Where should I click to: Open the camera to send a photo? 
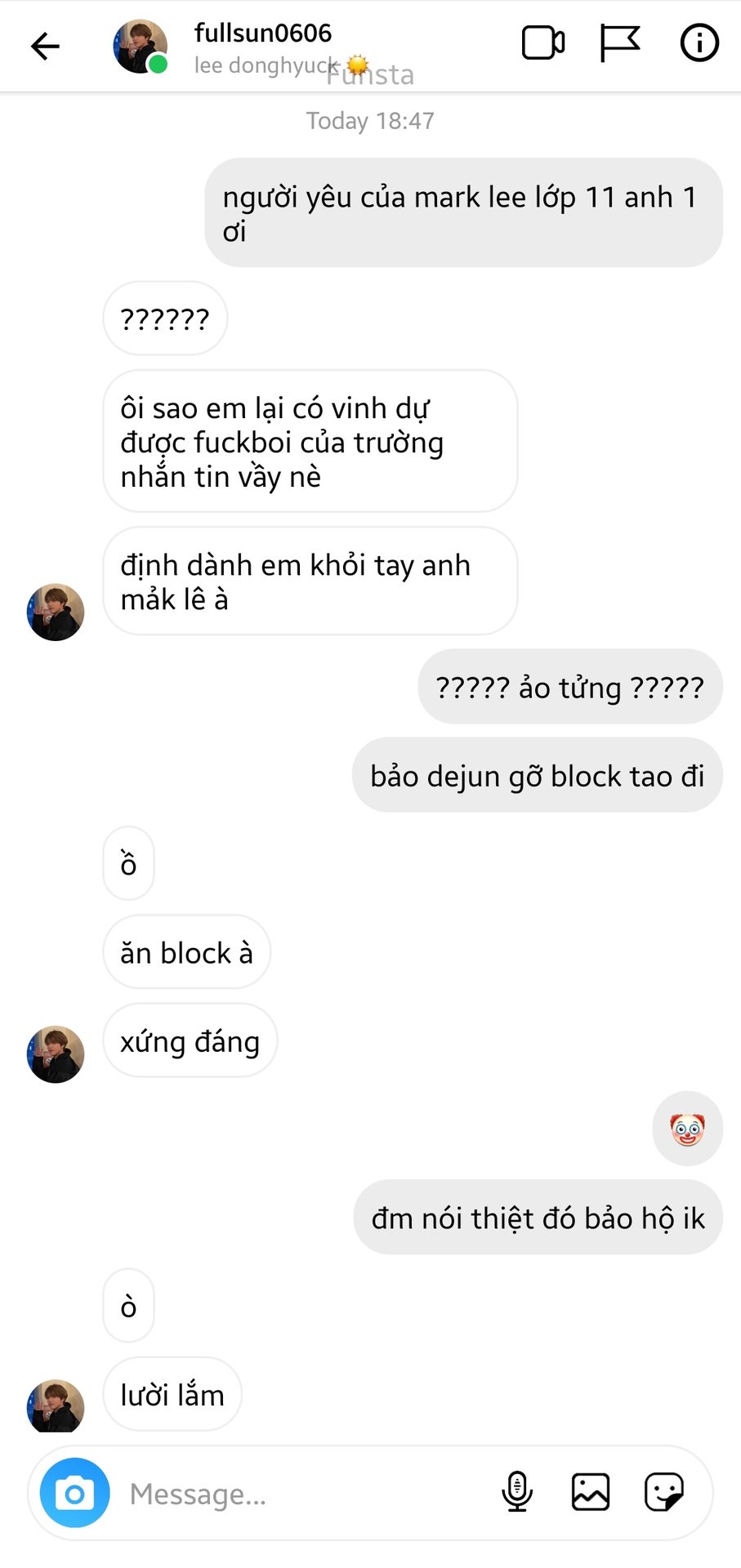(74, 1494)
